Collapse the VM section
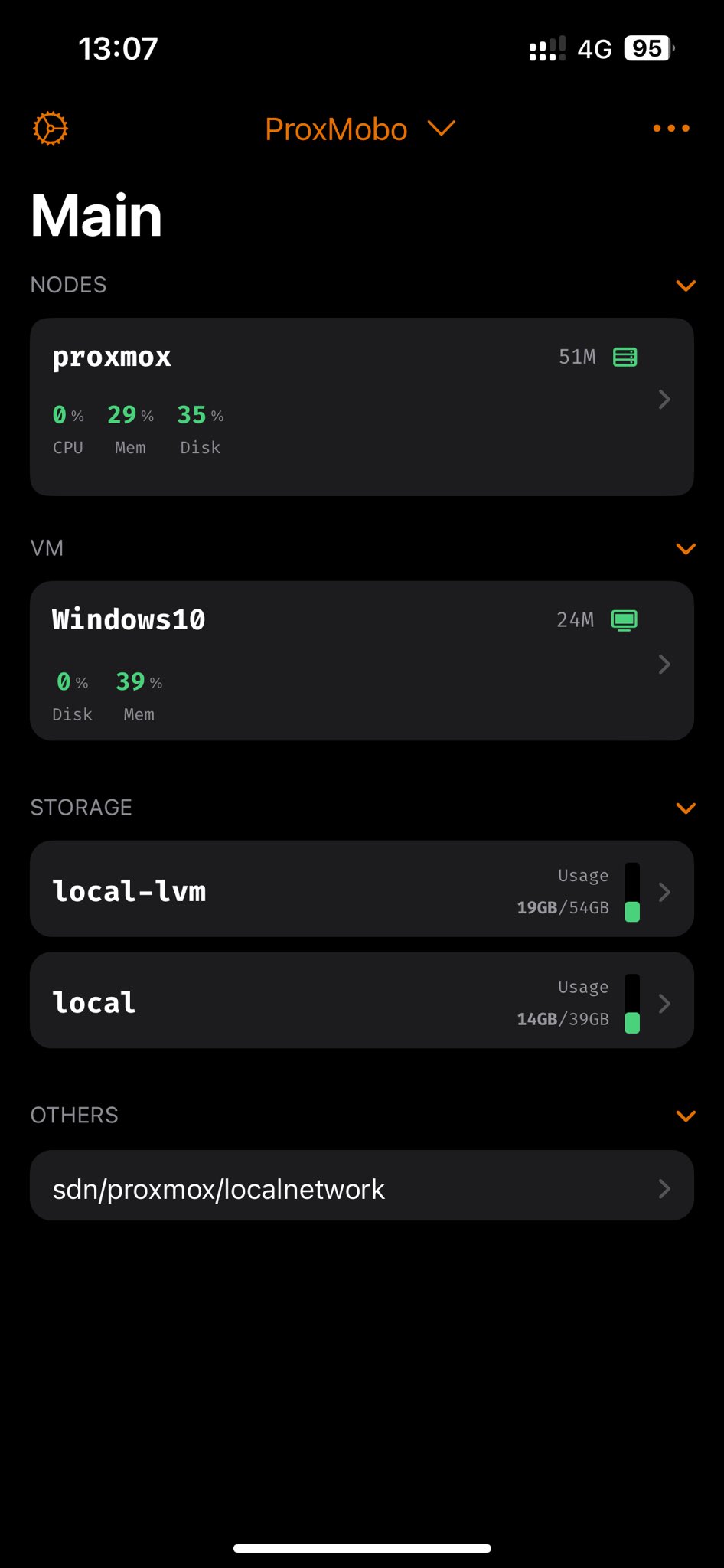 (686, 549)
